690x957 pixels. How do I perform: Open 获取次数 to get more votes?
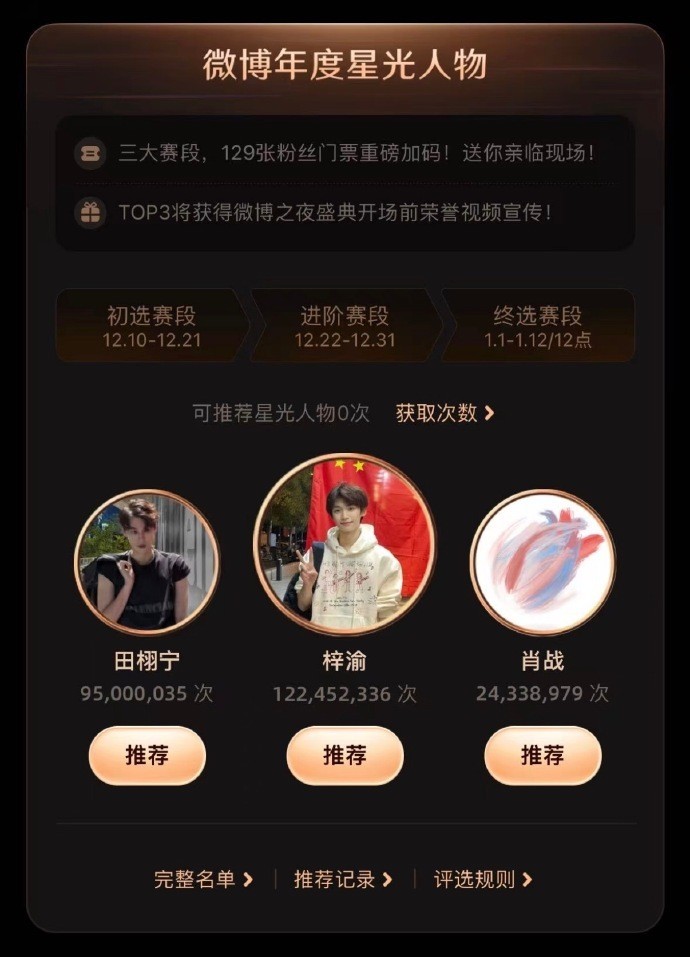445,413
